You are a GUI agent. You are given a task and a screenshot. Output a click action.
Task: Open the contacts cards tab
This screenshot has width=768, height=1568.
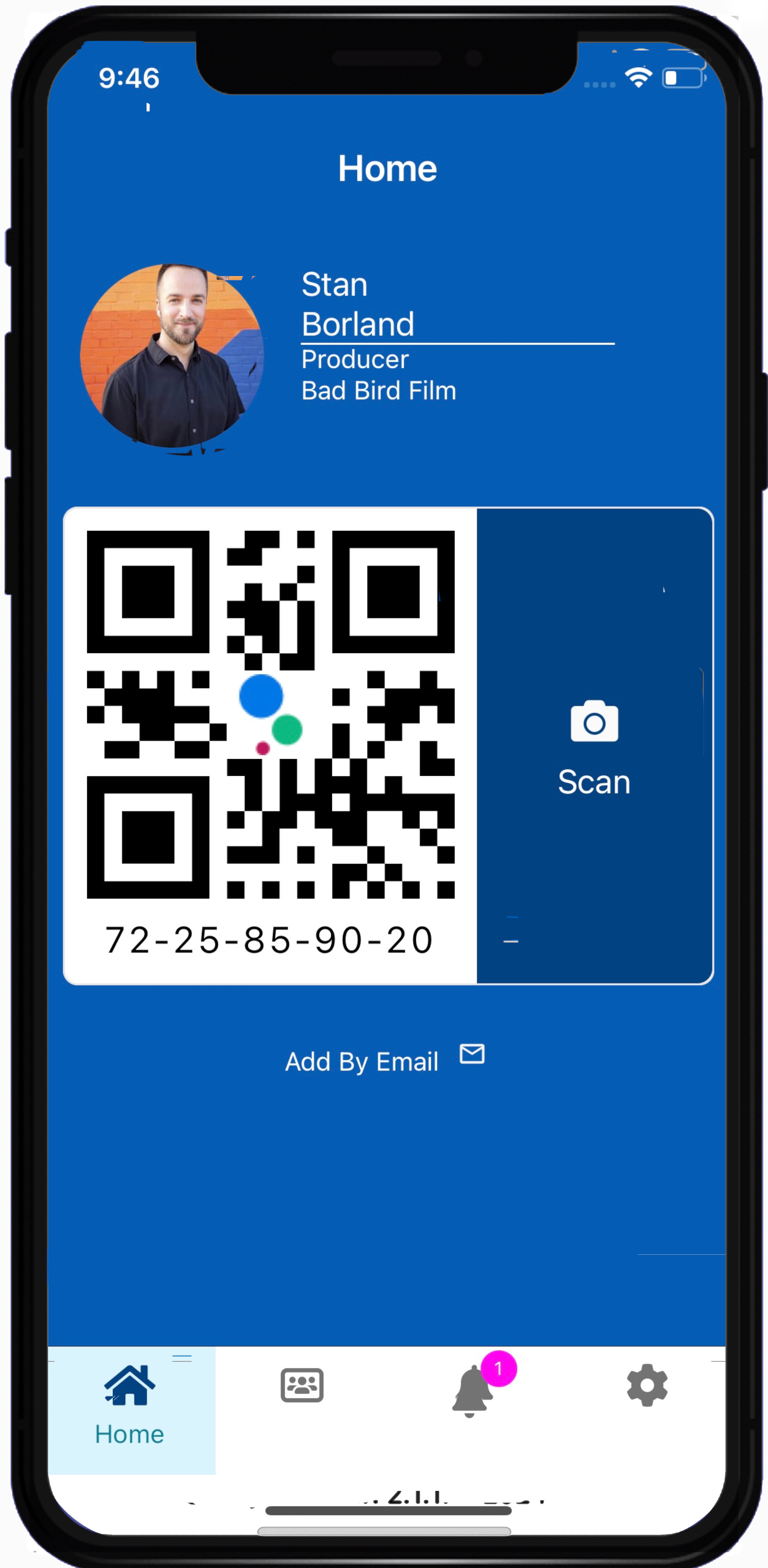pos(302,1386)
